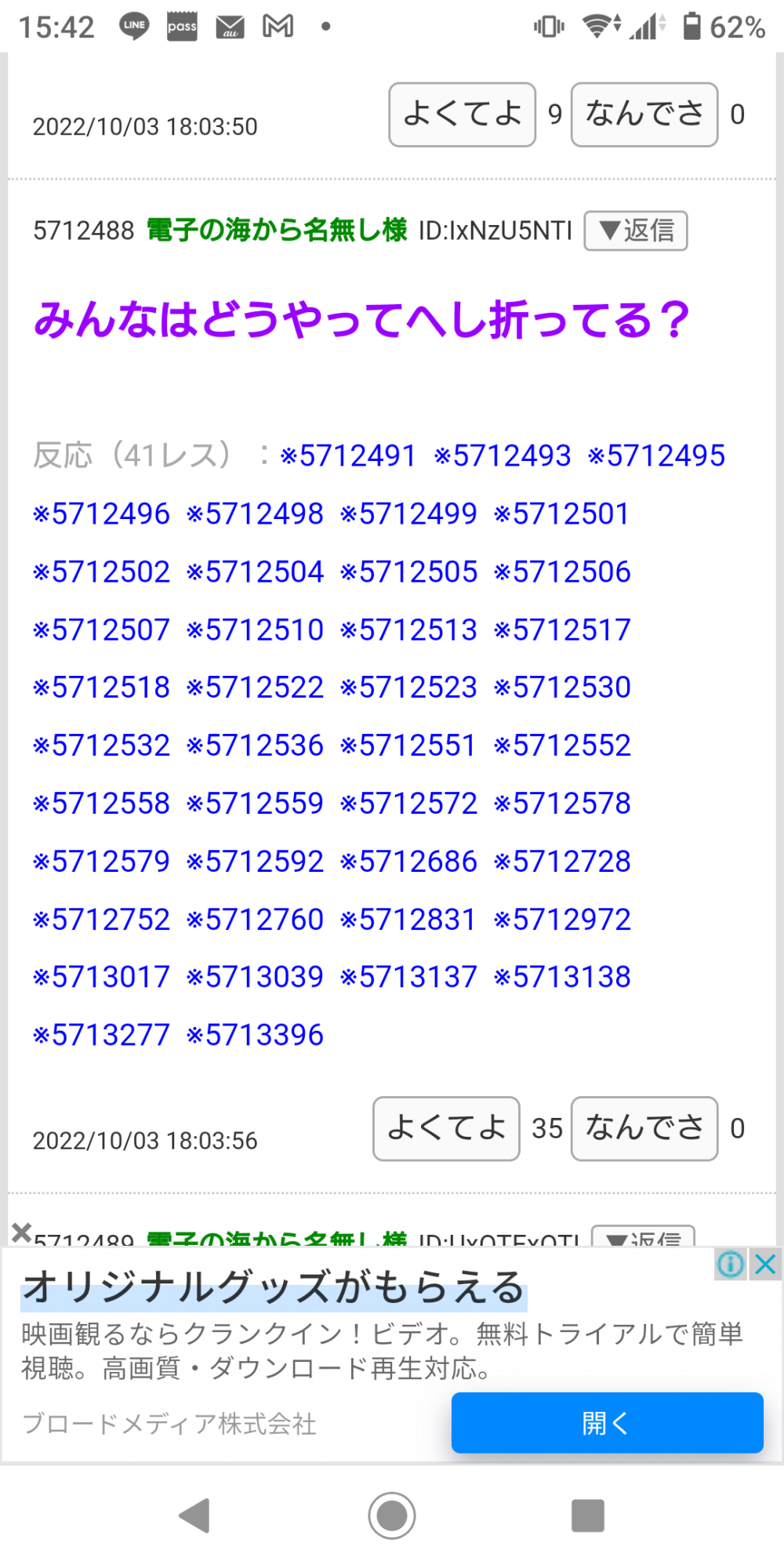
Task: Tap よくてよ with count 35
Action: (x=446, y=1128)
